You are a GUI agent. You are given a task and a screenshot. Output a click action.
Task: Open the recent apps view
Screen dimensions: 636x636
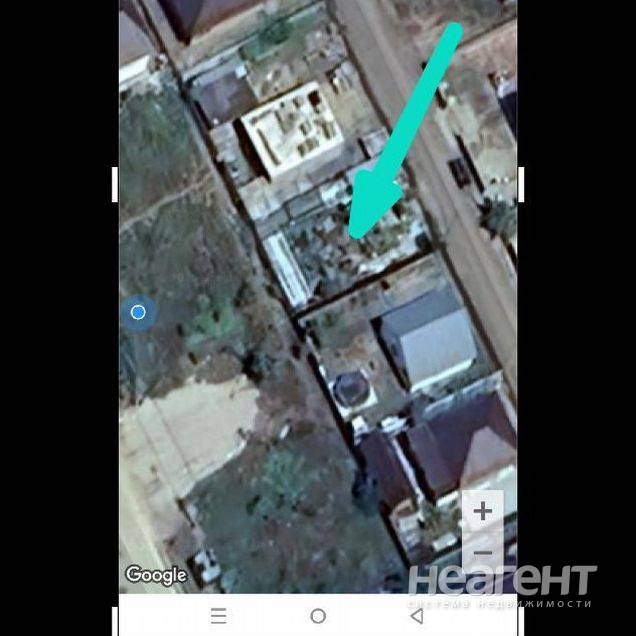[x=219, y=616]
